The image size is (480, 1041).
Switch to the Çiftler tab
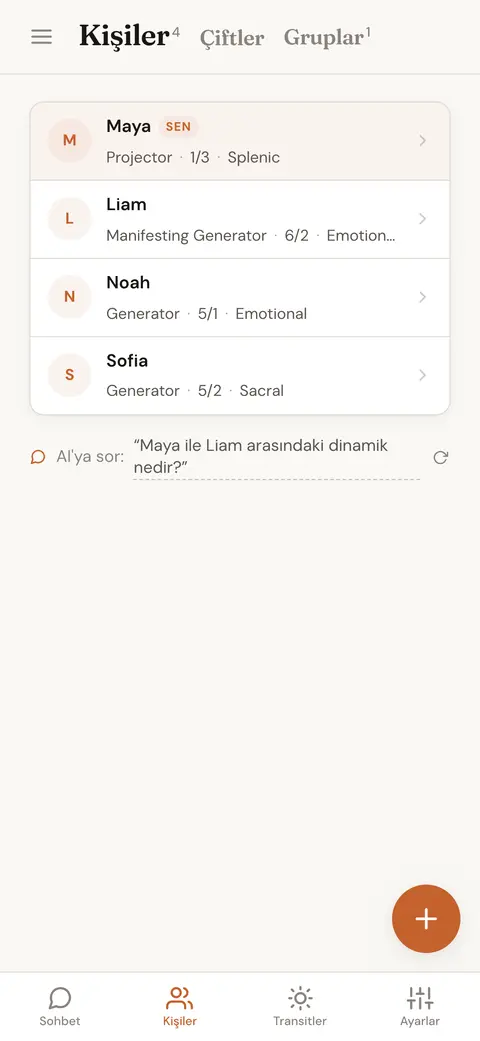tap(232, 38)
